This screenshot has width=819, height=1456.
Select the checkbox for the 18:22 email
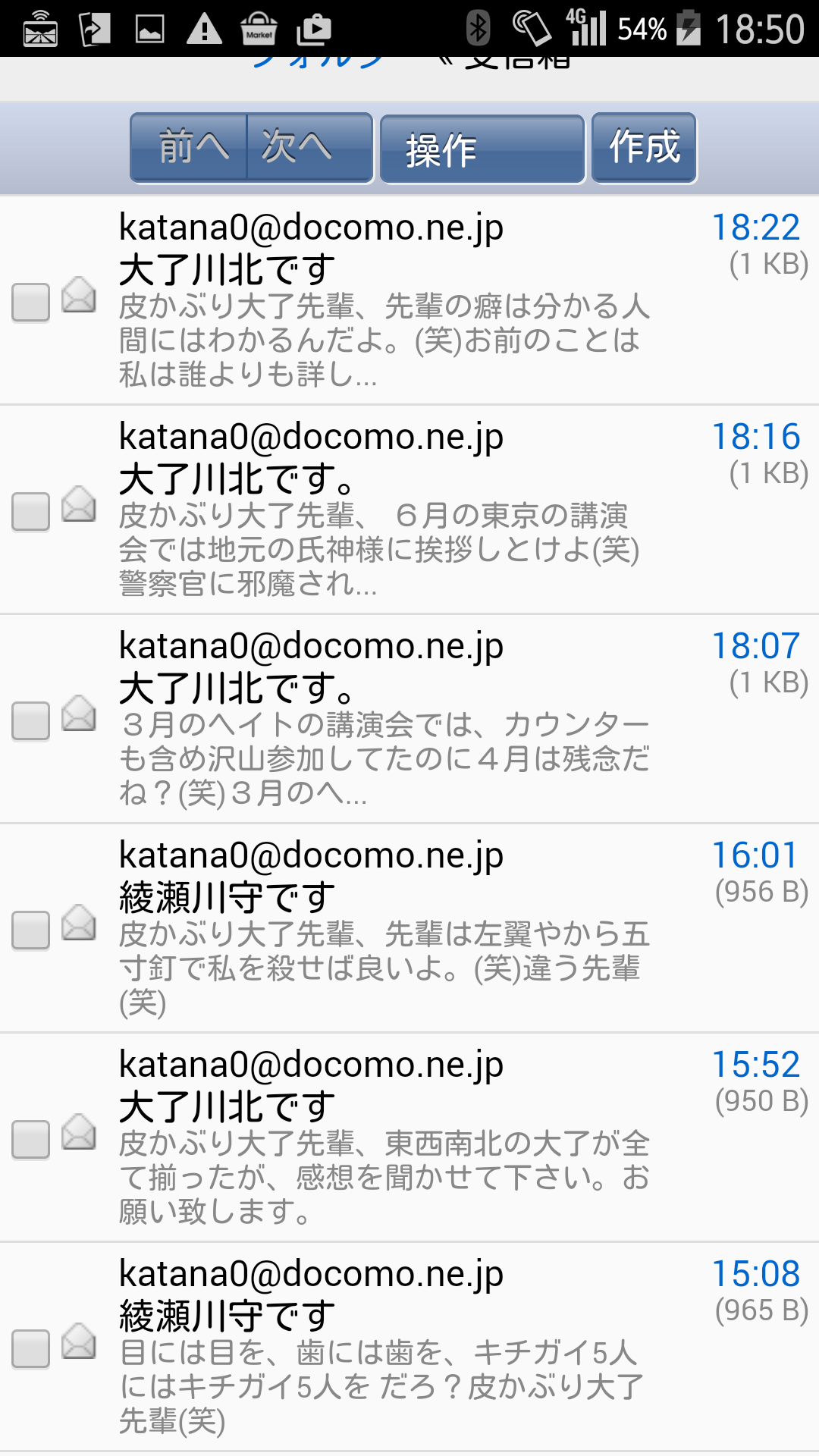(x=31, y=303)
